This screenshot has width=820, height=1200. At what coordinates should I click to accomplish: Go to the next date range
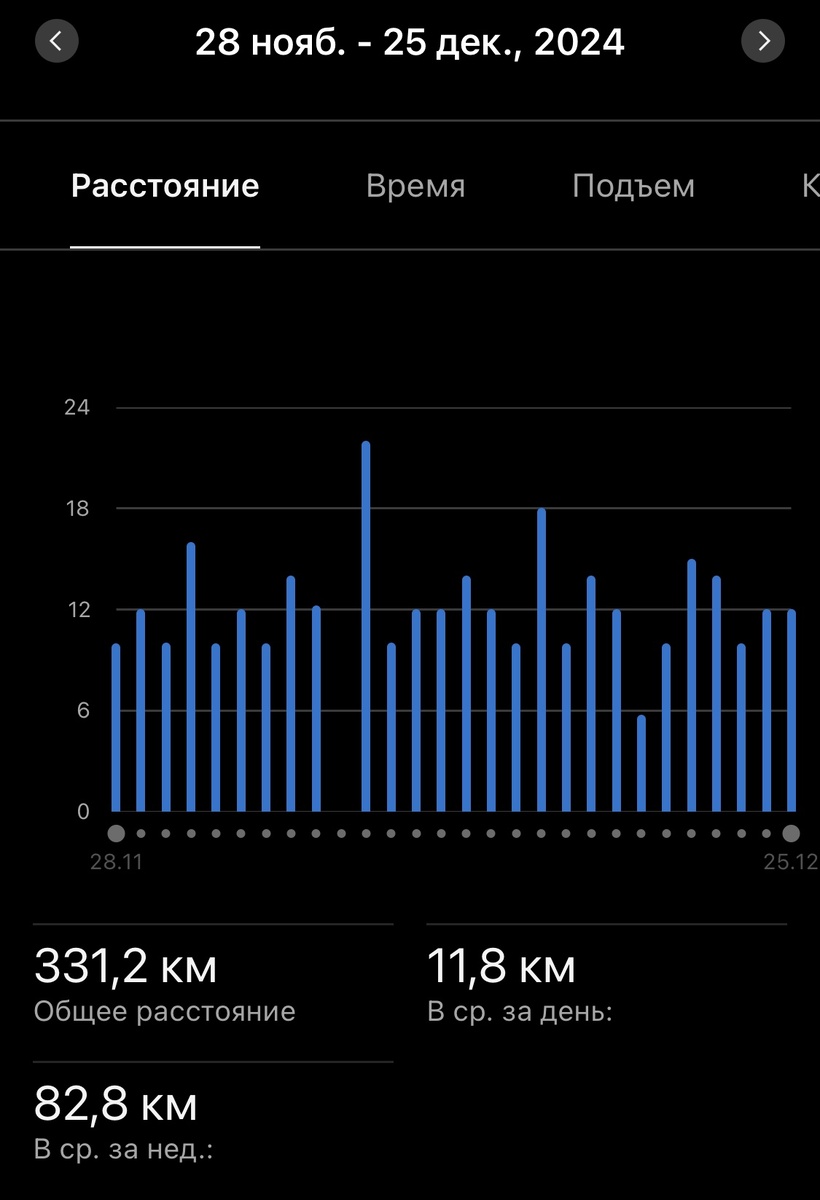(763, 41)
